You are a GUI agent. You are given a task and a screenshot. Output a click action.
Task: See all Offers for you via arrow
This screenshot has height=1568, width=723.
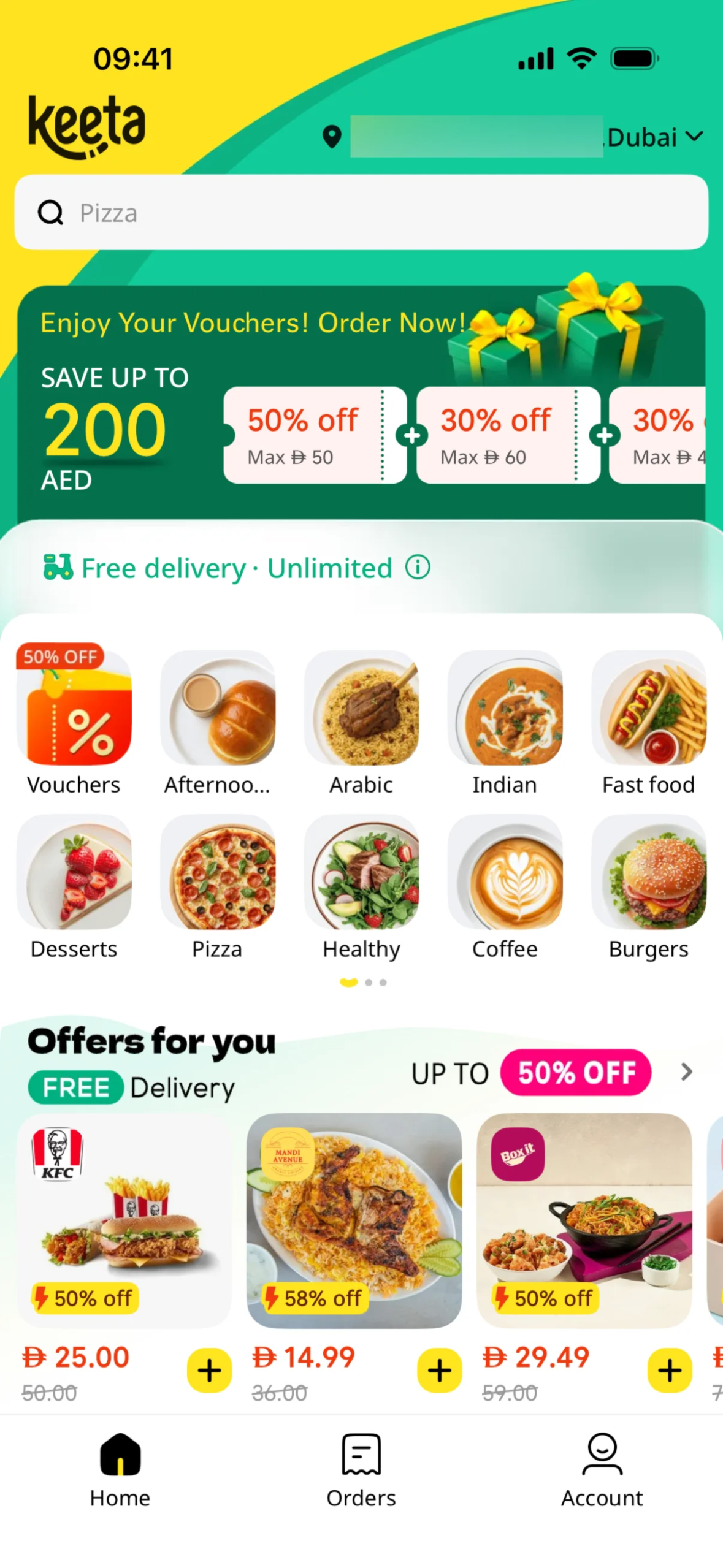(x=686, y=1072)
